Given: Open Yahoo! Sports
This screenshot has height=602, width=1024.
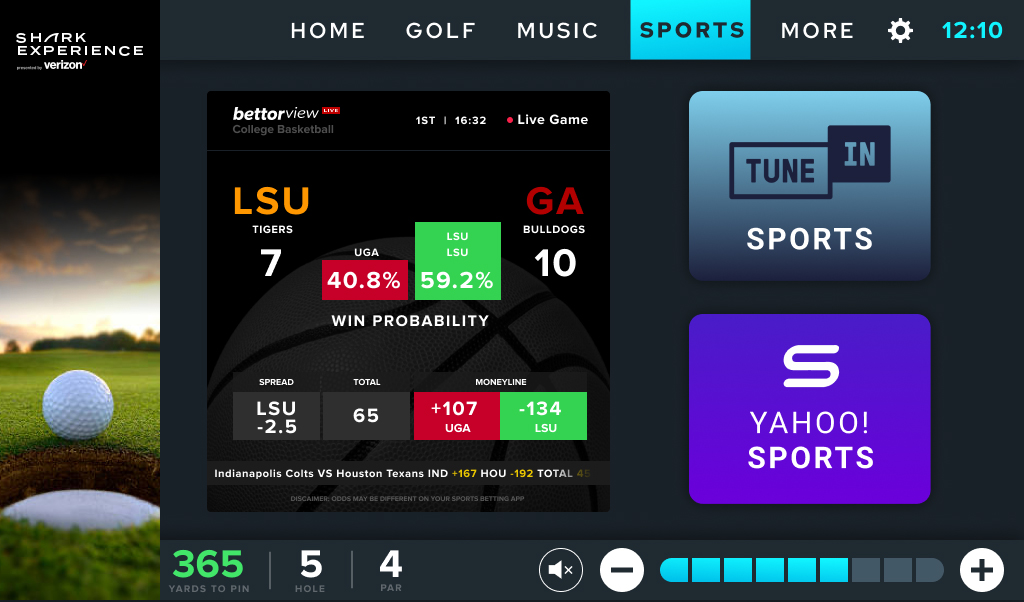Looking at the screenshot, I should pyautogui.click(x=809, y=408).
